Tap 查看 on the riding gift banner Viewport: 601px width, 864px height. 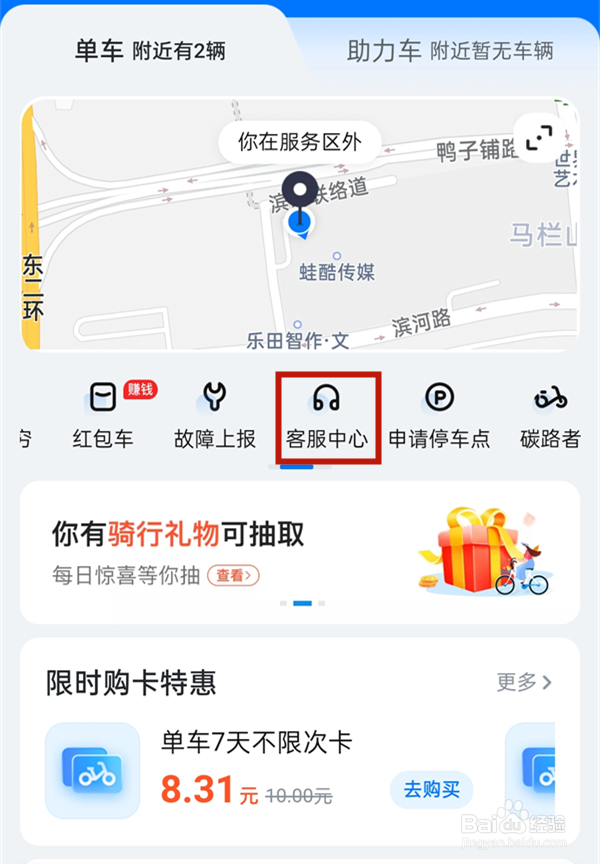233,575
